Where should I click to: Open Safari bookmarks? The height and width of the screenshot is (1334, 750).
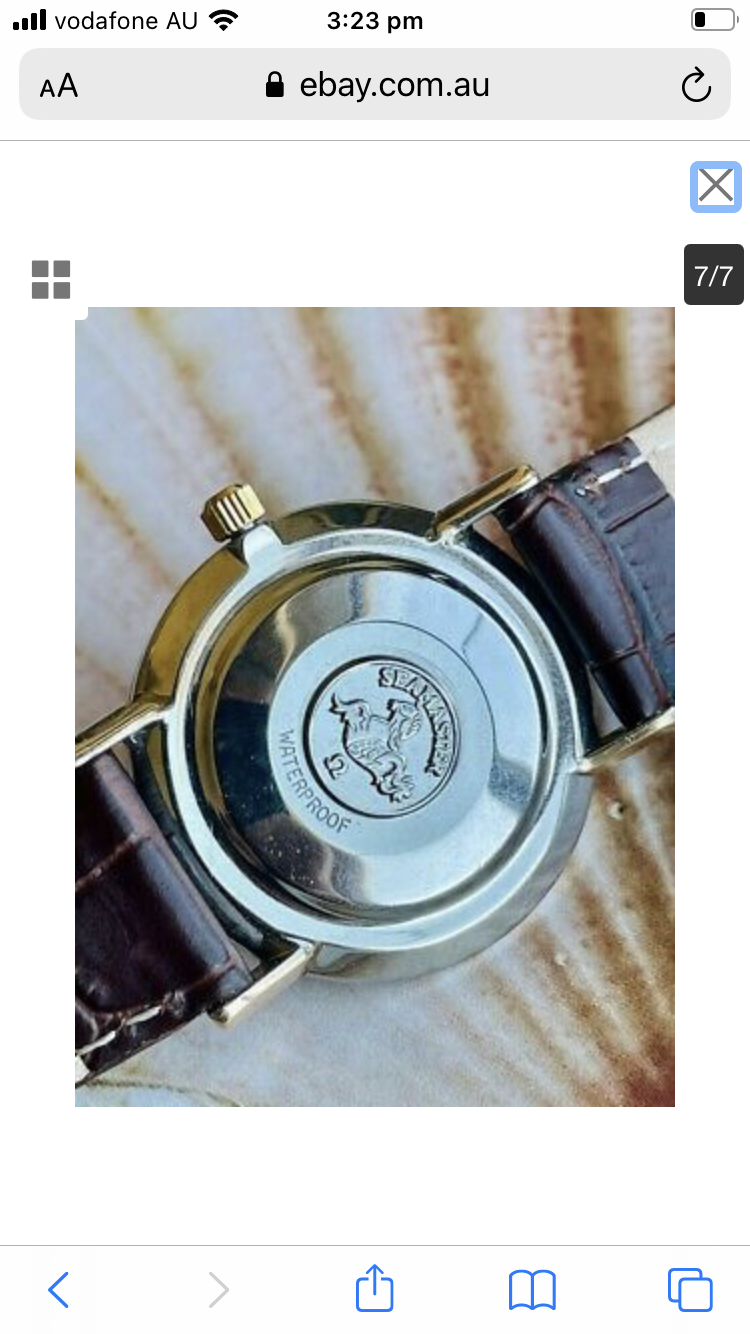click(x=532, y=1290)
